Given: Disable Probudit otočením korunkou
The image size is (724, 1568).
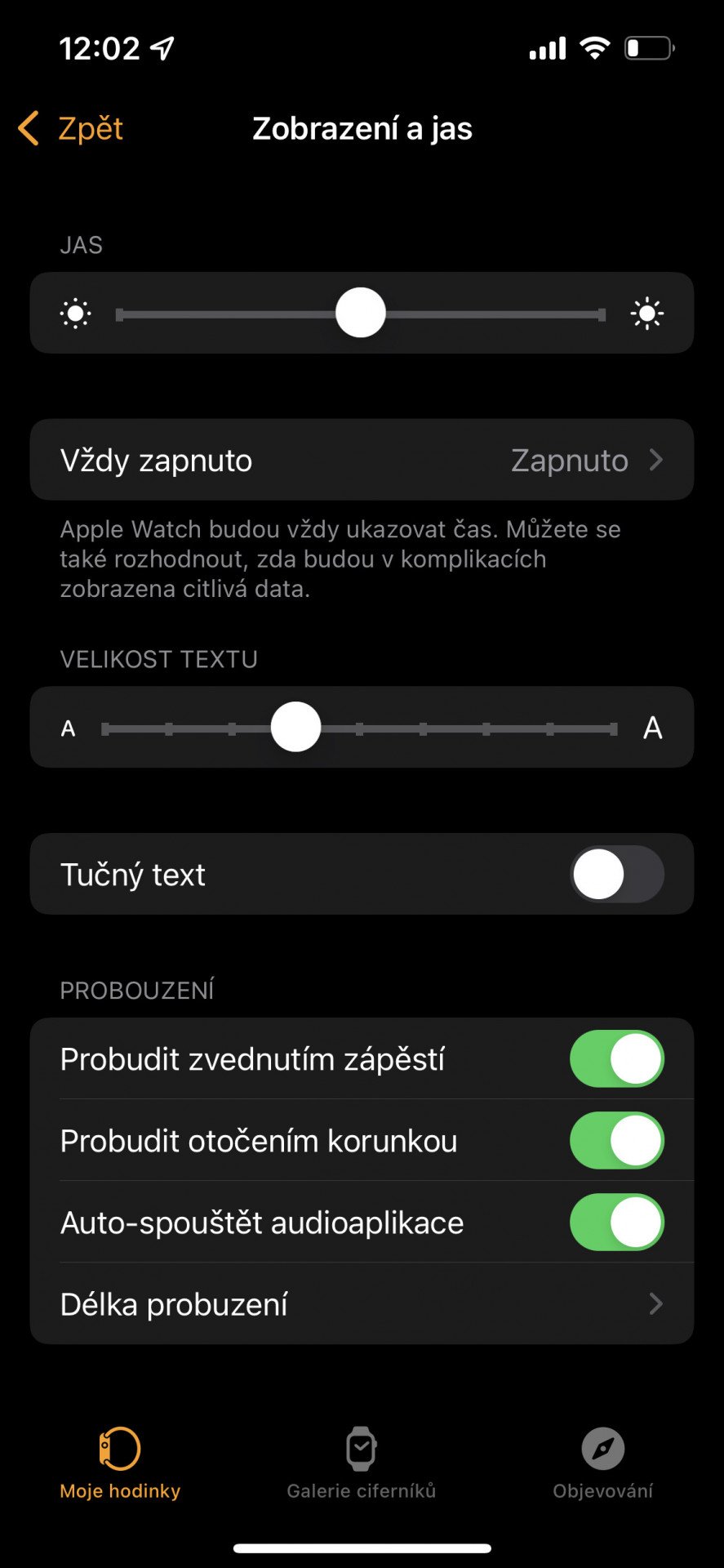Looking at the screenshot, I should point(616,1140).
